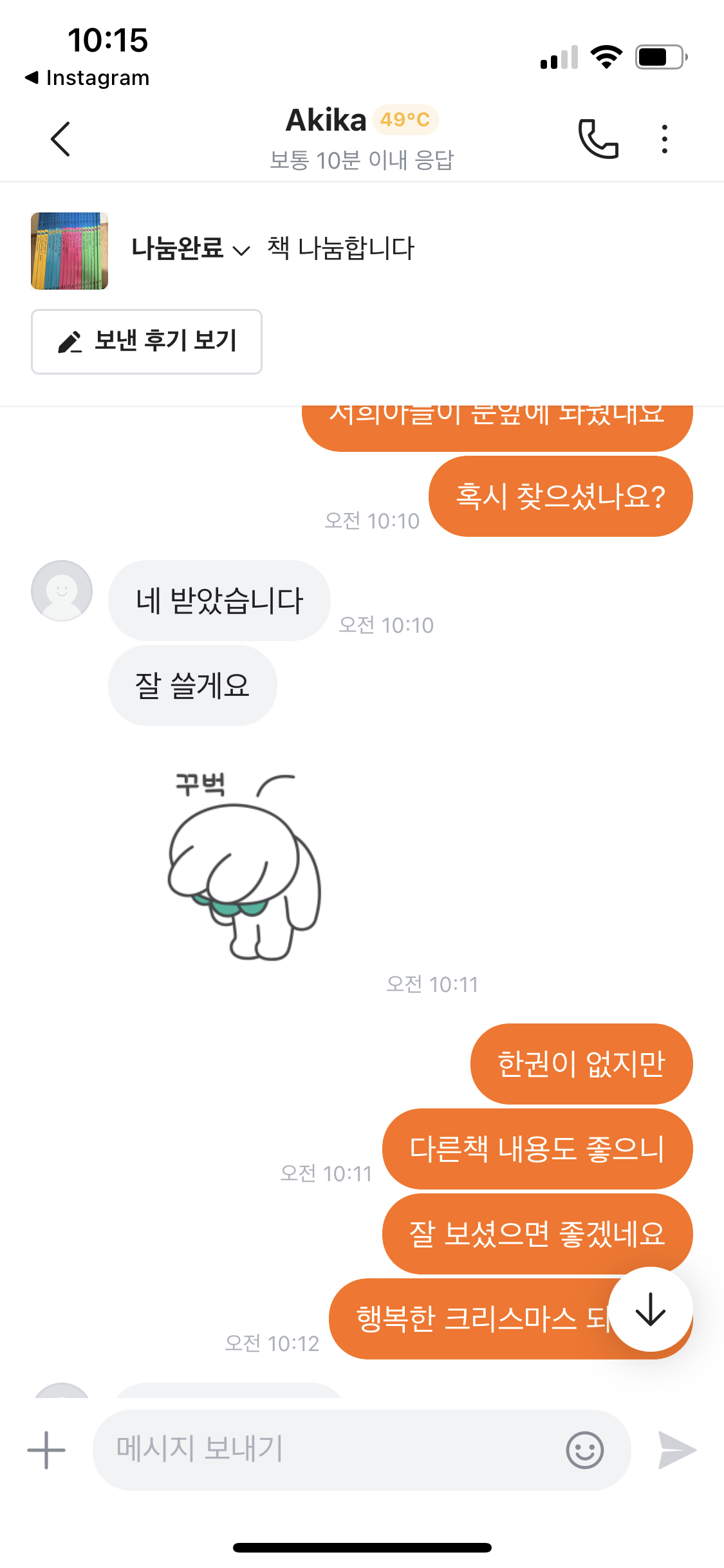Open the emoji sticker picker
724x1568 pixels.
tap(584, 1450)
